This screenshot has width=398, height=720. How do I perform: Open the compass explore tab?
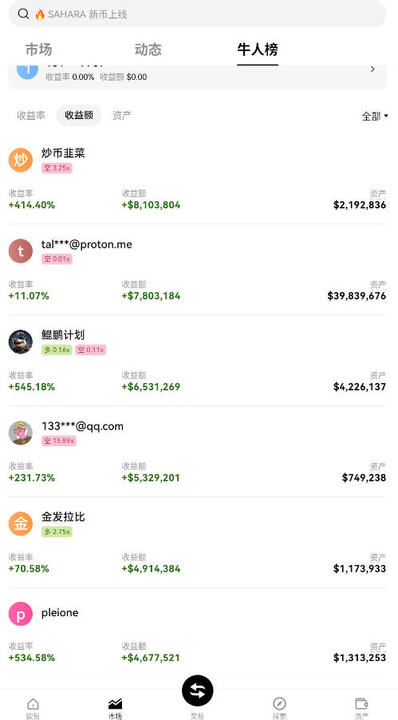[x=279, y=708]
